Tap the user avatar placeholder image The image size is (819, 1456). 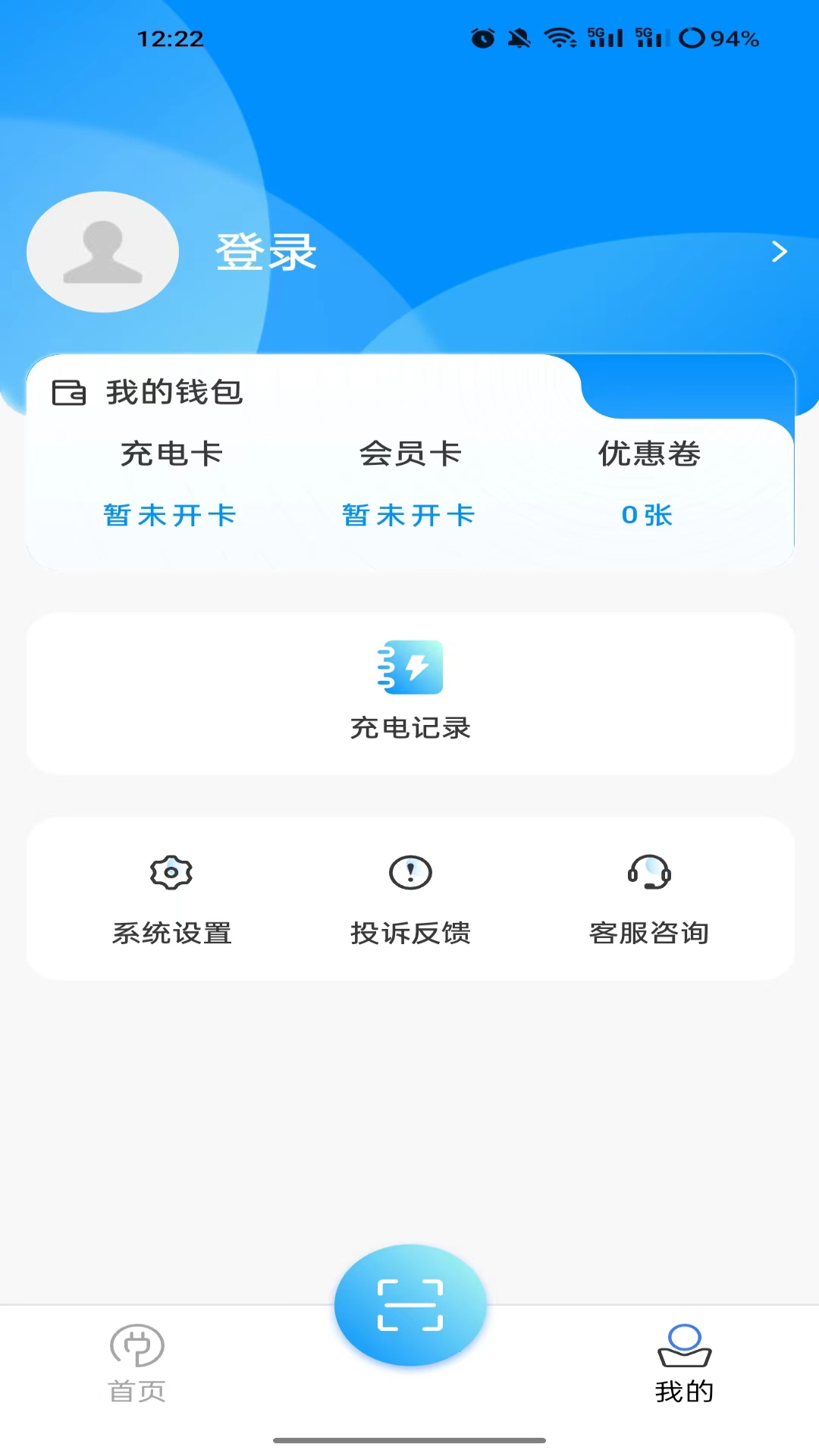(x=102, y=252)
